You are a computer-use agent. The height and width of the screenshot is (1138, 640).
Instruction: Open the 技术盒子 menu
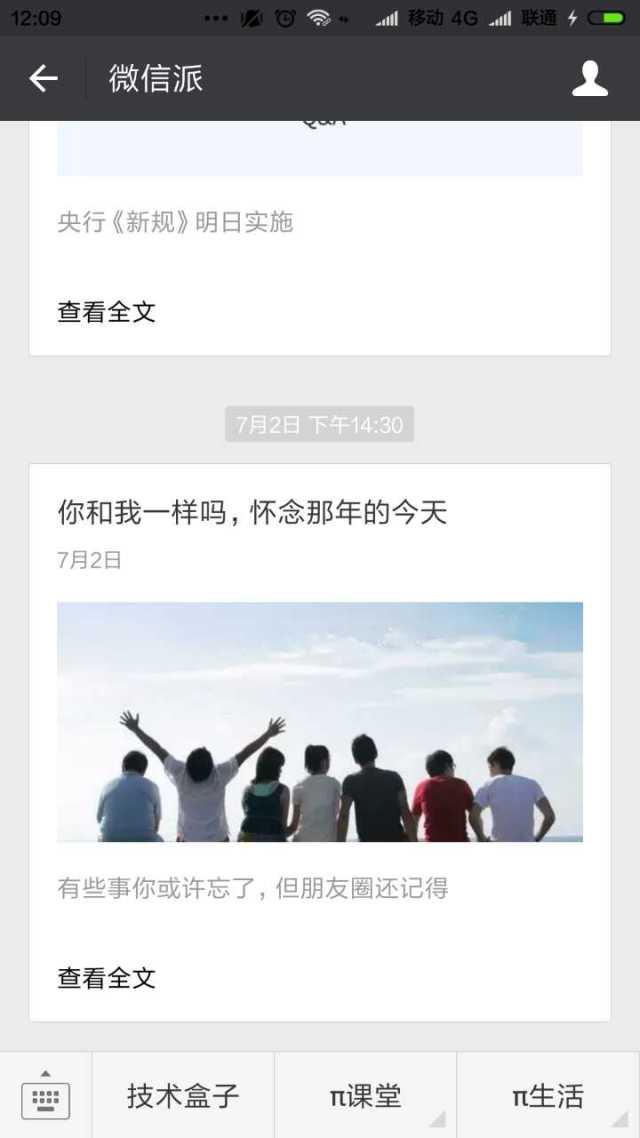click(183, 1096)
